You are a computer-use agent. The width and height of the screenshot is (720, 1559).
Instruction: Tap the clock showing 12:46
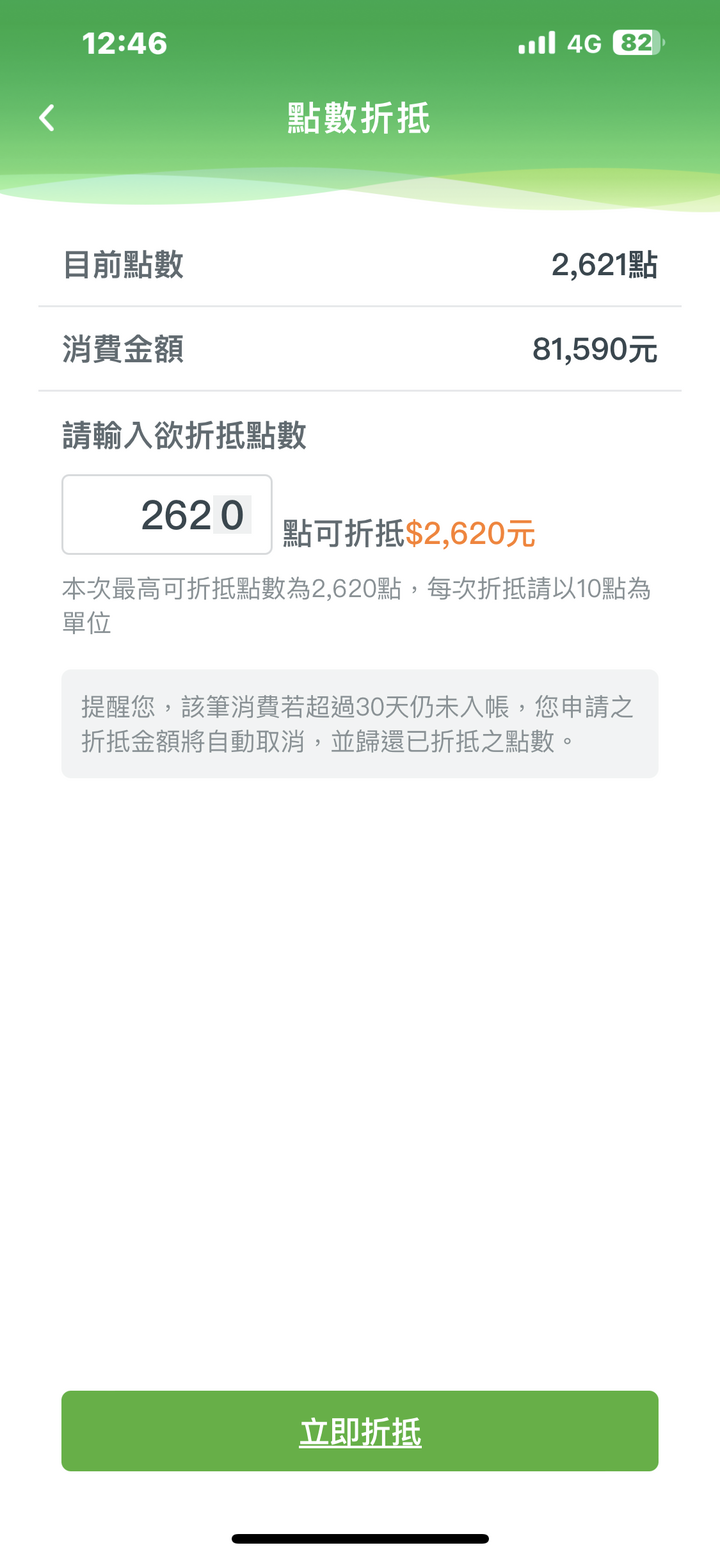[x=125, y=43]
